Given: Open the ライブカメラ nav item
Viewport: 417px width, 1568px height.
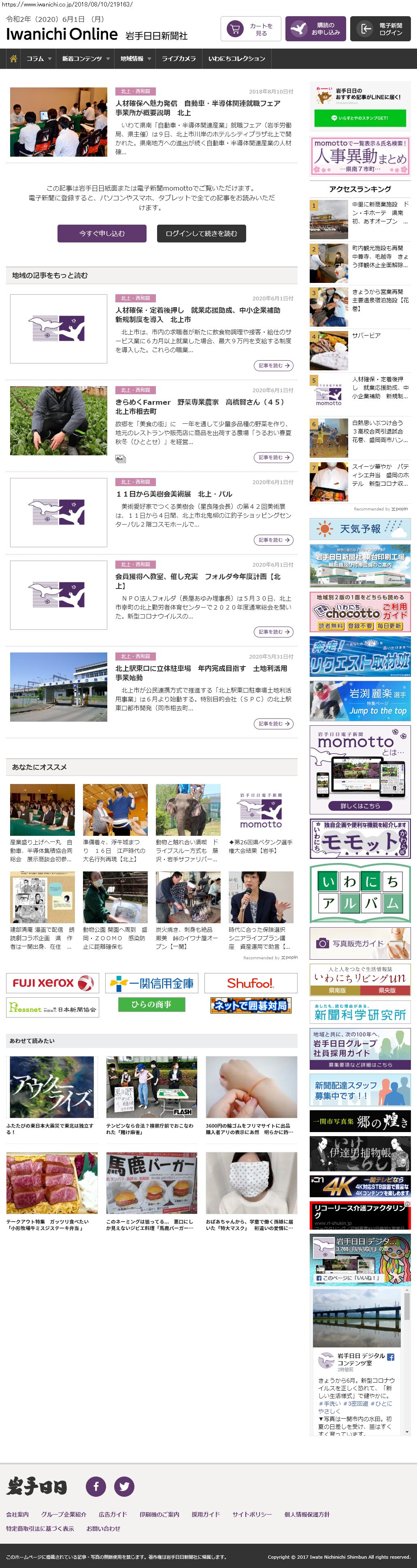Looking at the screenshot, I should (x=179, y=59).
